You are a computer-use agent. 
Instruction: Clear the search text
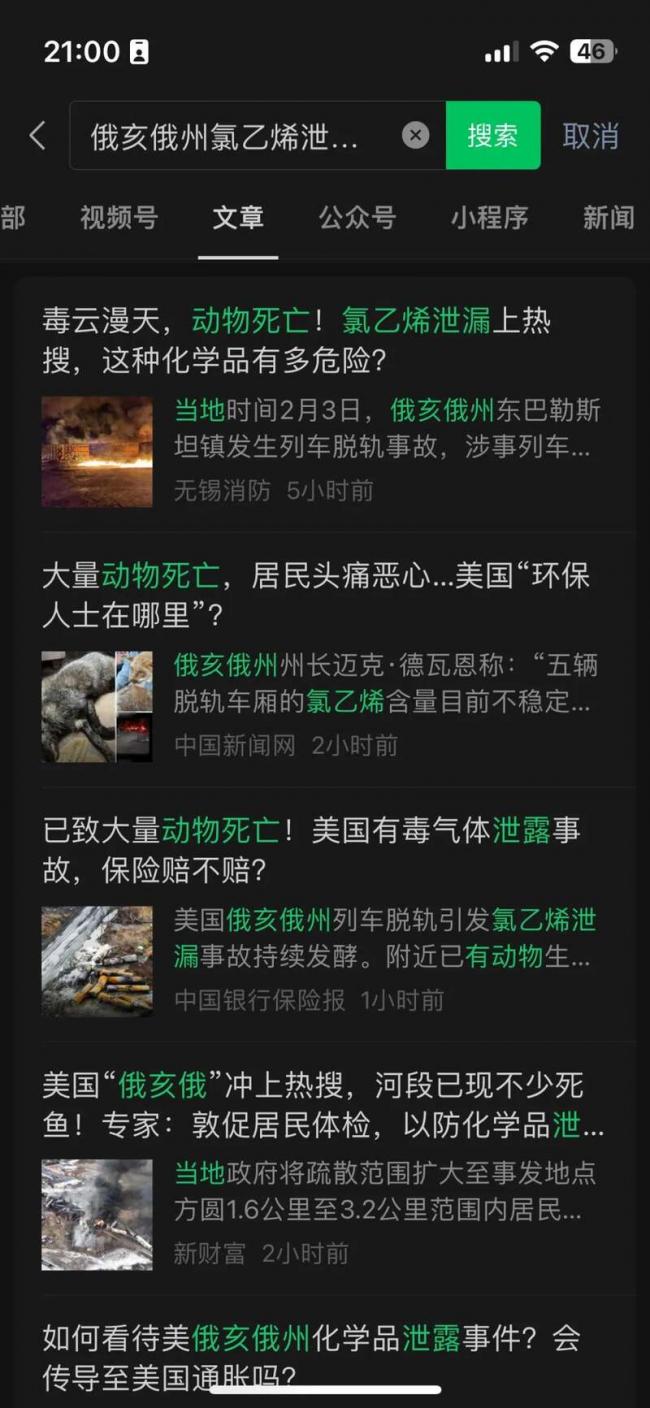point(415,136)
